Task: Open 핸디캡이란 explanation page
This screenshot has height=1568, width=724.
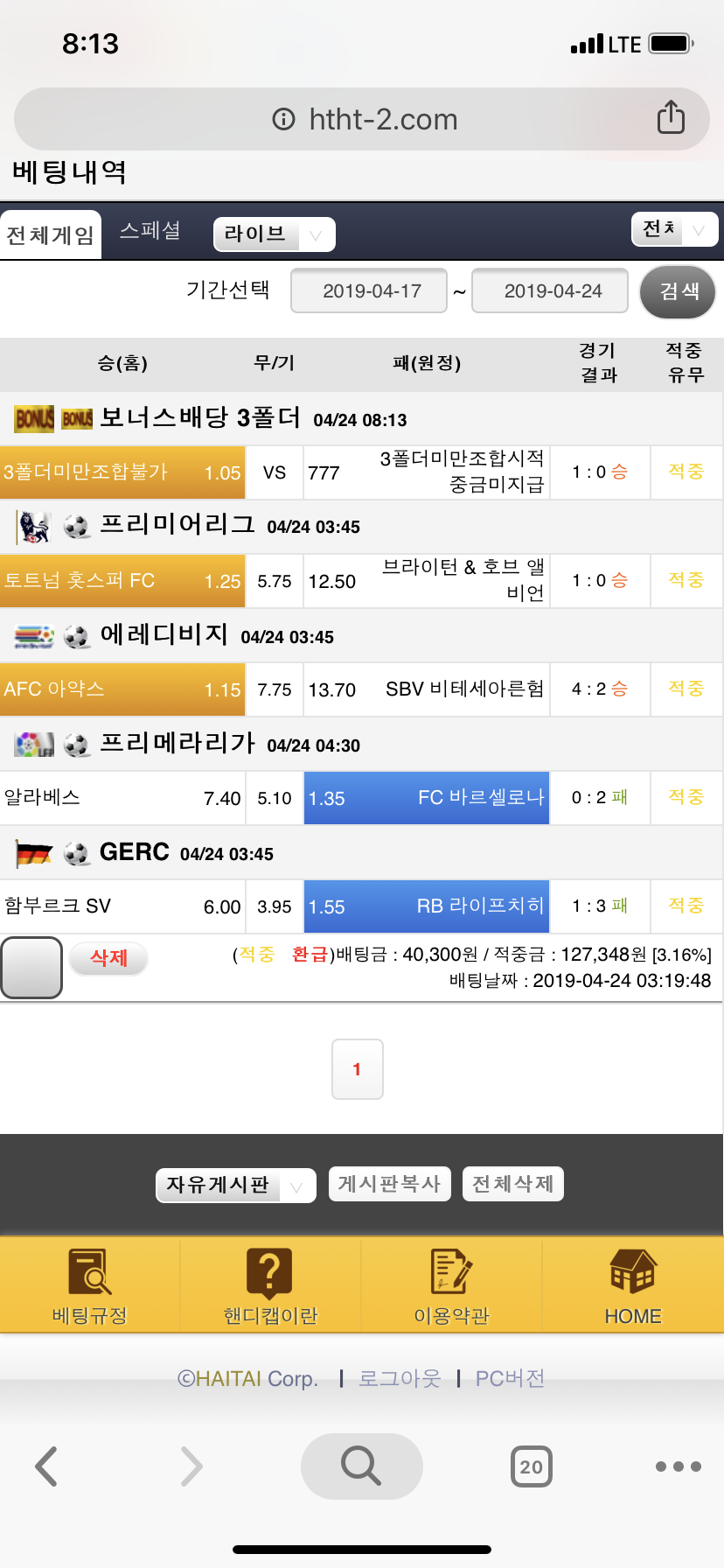Action: point(270,1285)
